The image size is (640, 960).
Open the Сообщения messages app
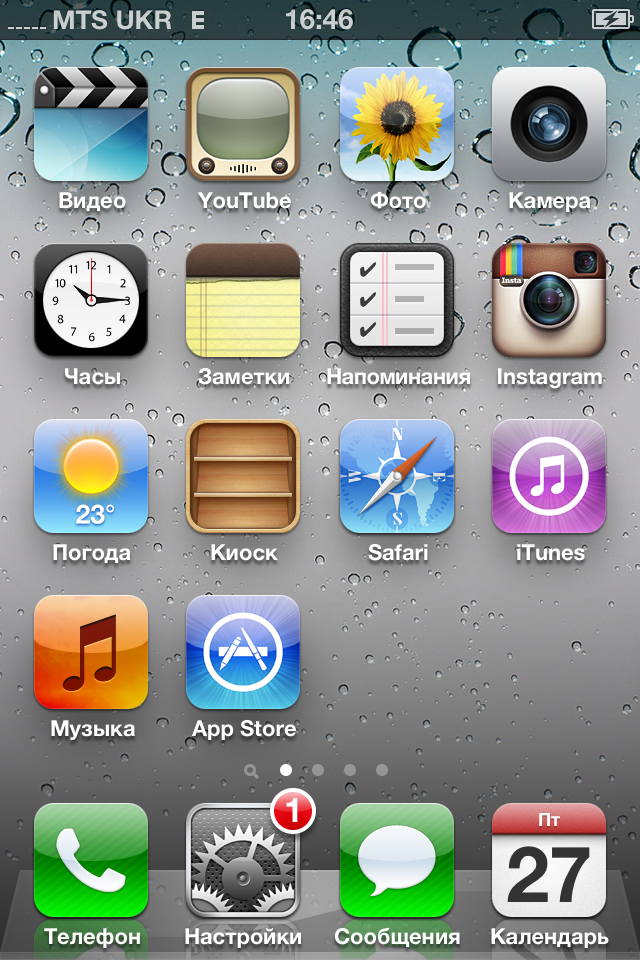point(396,860)
